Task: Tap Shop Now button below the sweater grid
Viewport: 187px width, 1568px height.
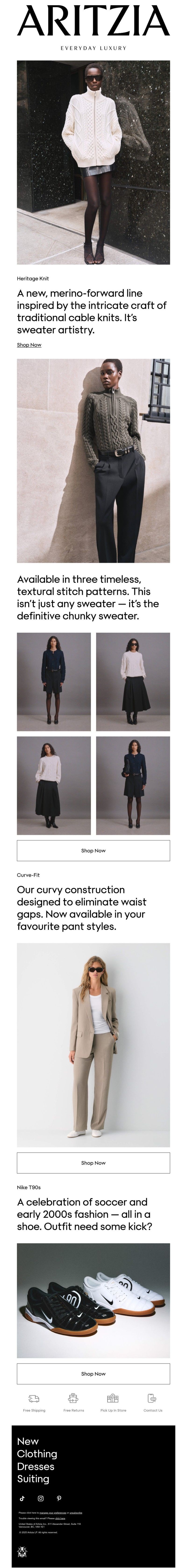Action: (x=93, y=850)
